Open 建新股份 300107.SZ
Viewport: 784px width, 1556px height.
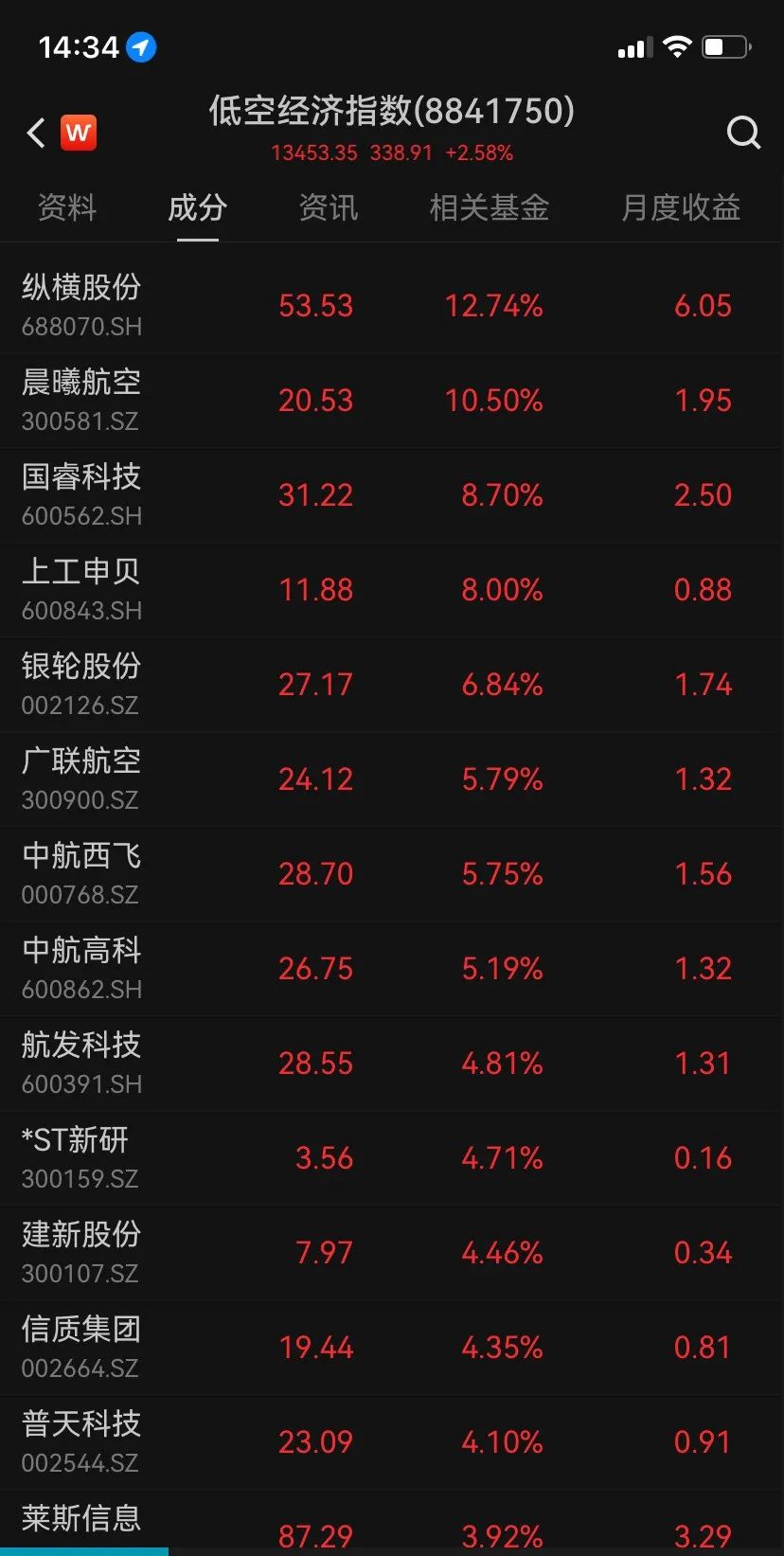(x=392, y=1253)
